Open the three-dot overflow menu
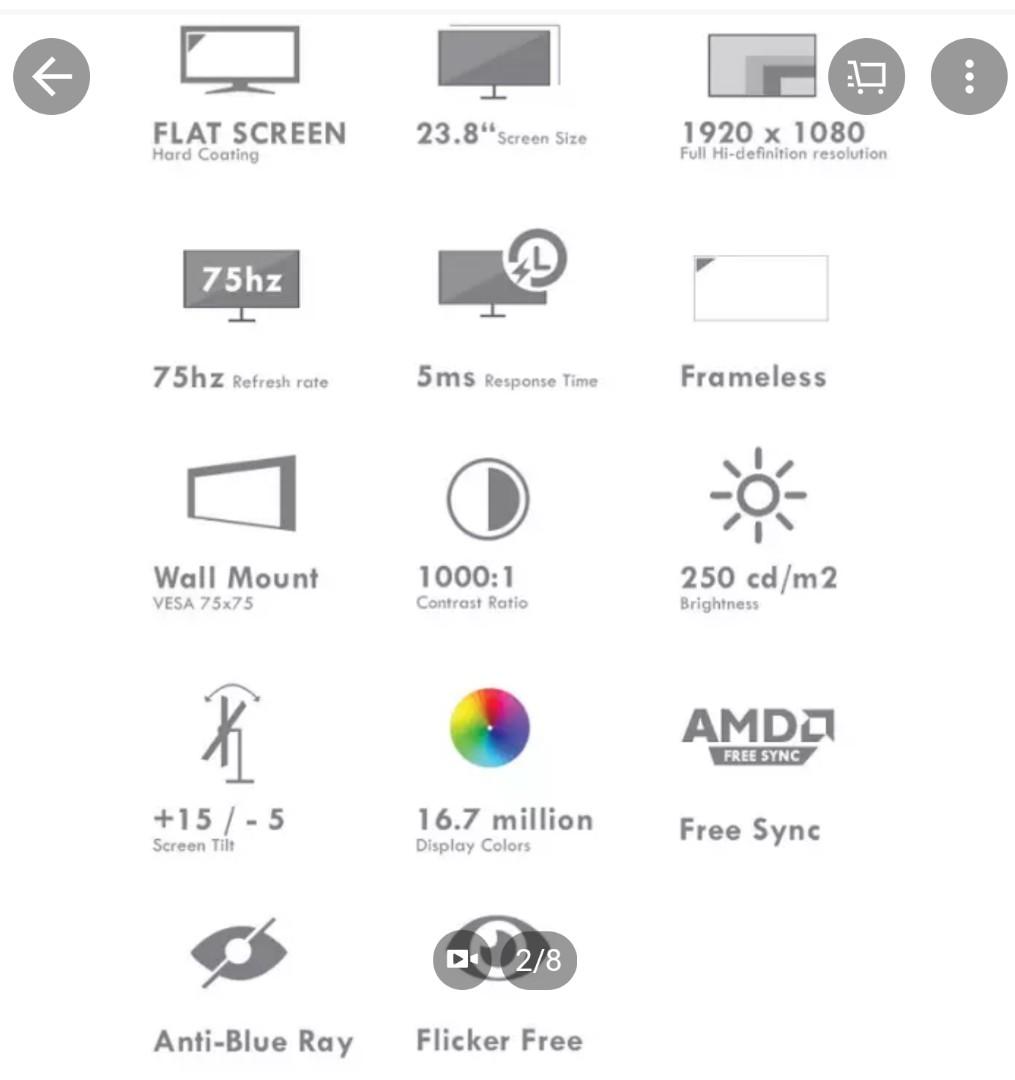Screen dimensions: 1015x1080 [x=968, y=77]
